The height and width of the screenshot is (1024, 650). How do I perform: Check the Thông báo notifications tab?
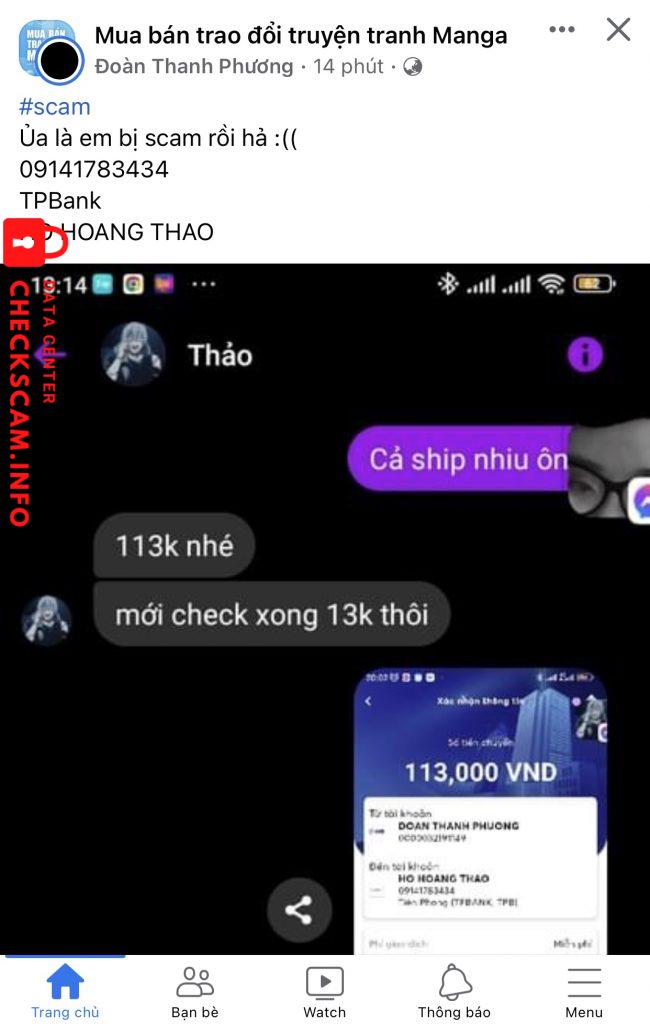(454, 990)
